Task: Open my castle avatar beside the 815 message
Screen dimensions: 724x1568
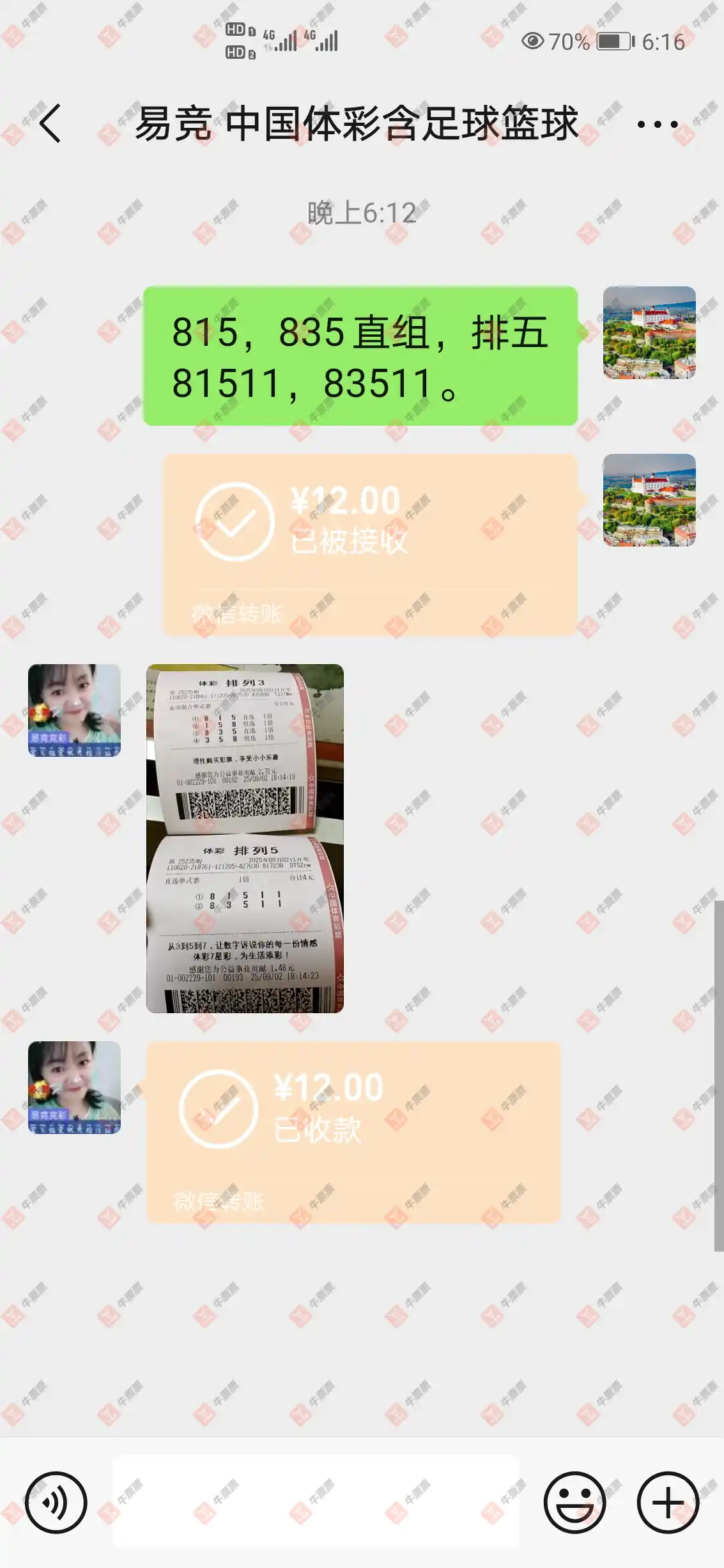Action: point(649,332)
